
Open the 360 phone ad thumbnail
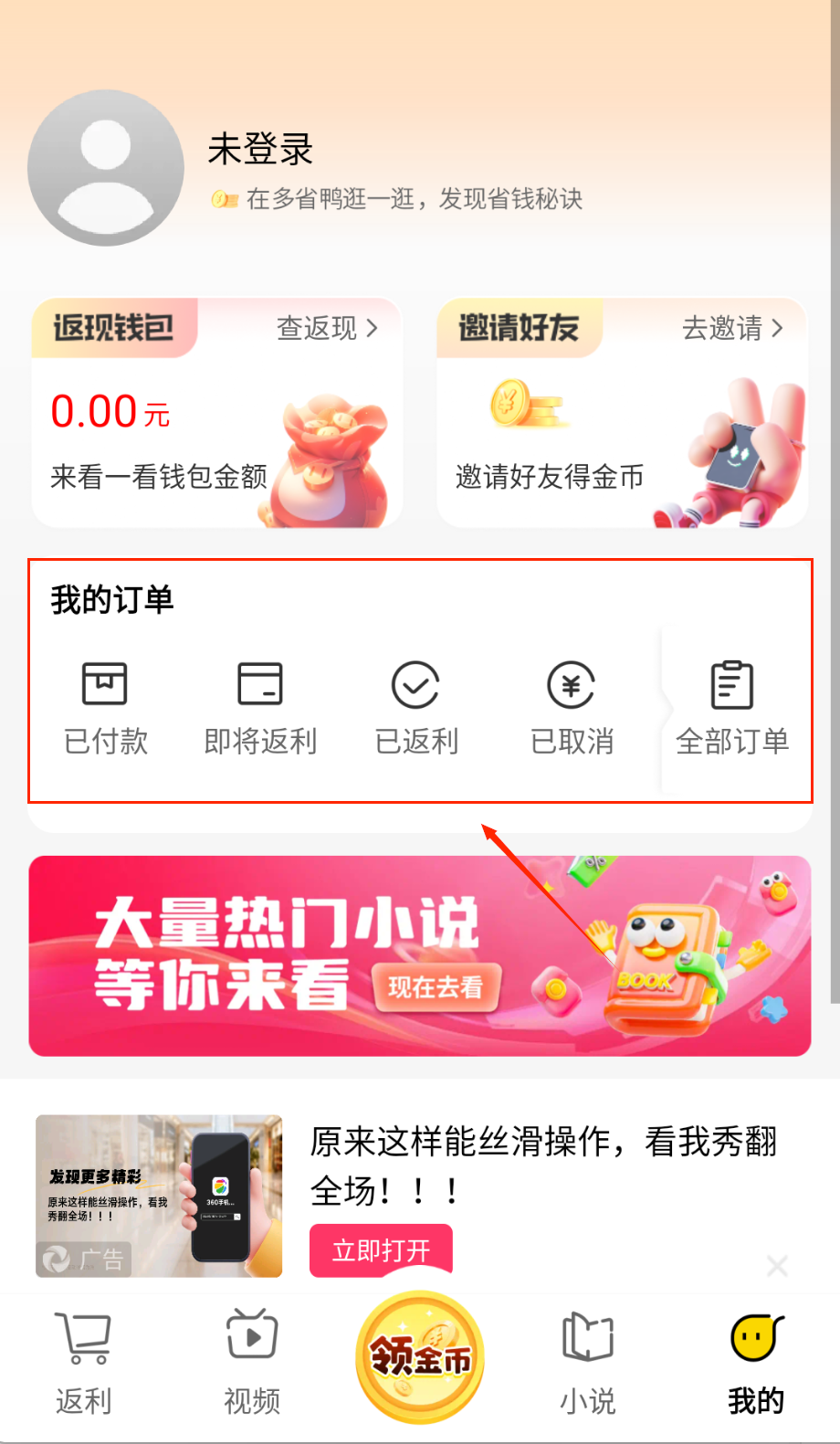(159, 1196)
